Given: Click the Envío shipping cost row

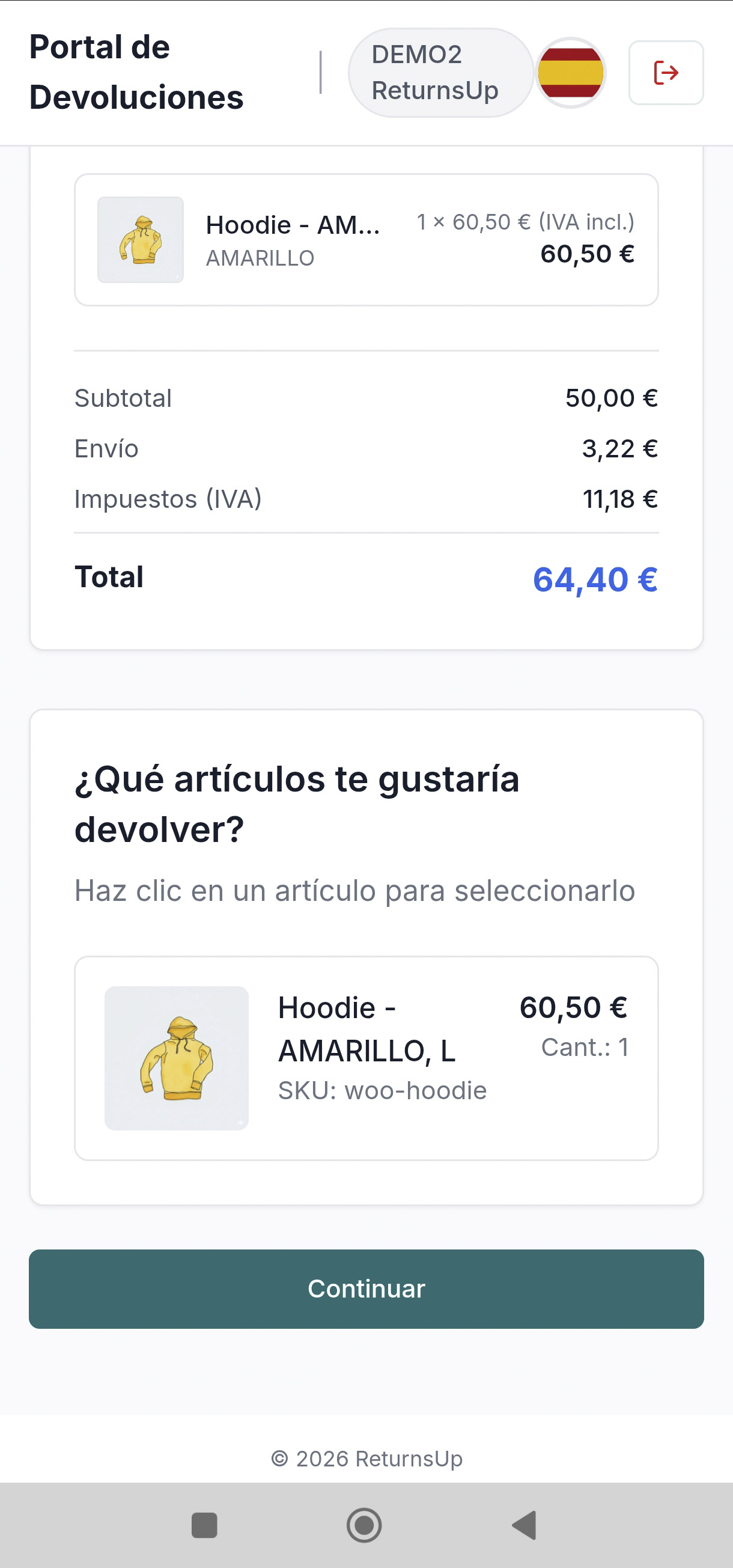Looking at the screenshot, I should 366,448.
